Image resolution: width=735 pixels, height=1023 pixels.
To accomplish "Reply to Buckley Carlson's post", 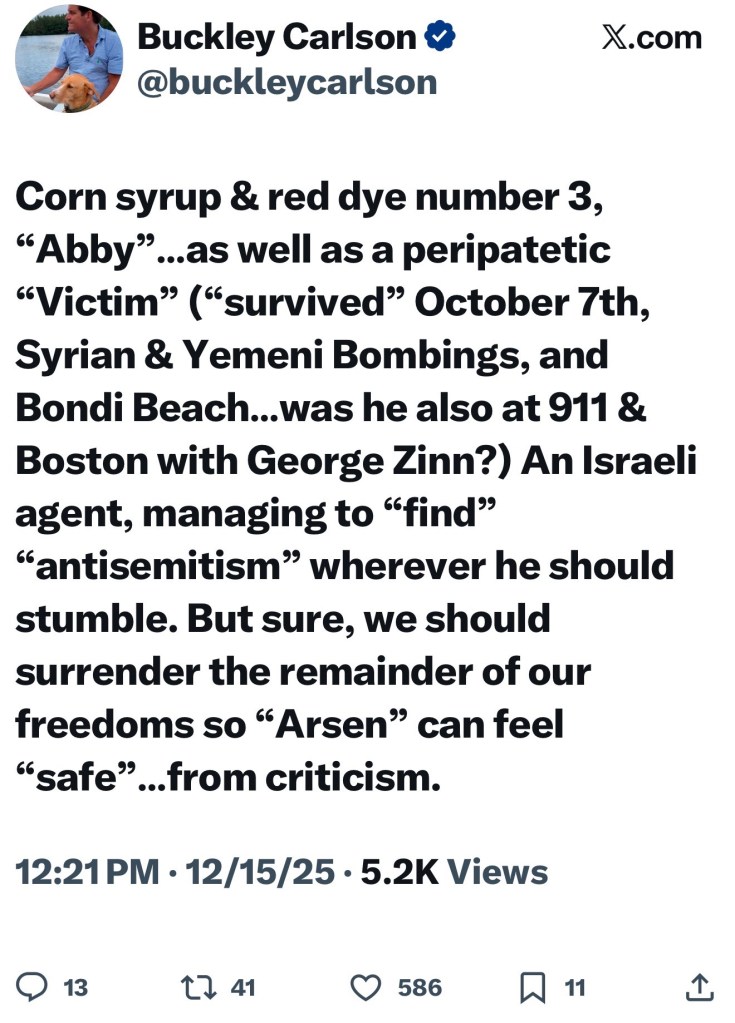I will (34, 987).
